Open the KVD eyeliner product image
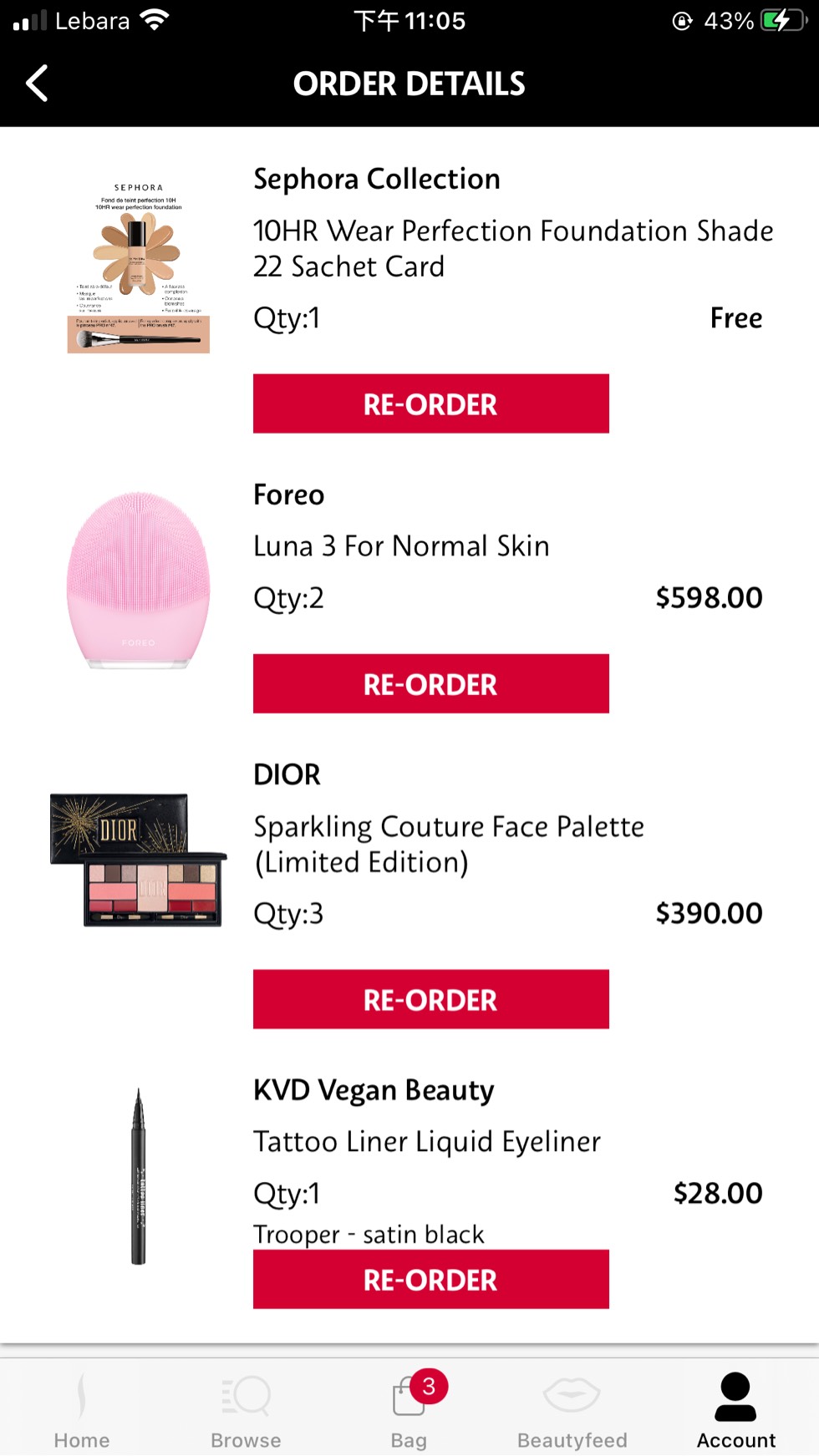819x1456 pixels. tap(138, 1176)
